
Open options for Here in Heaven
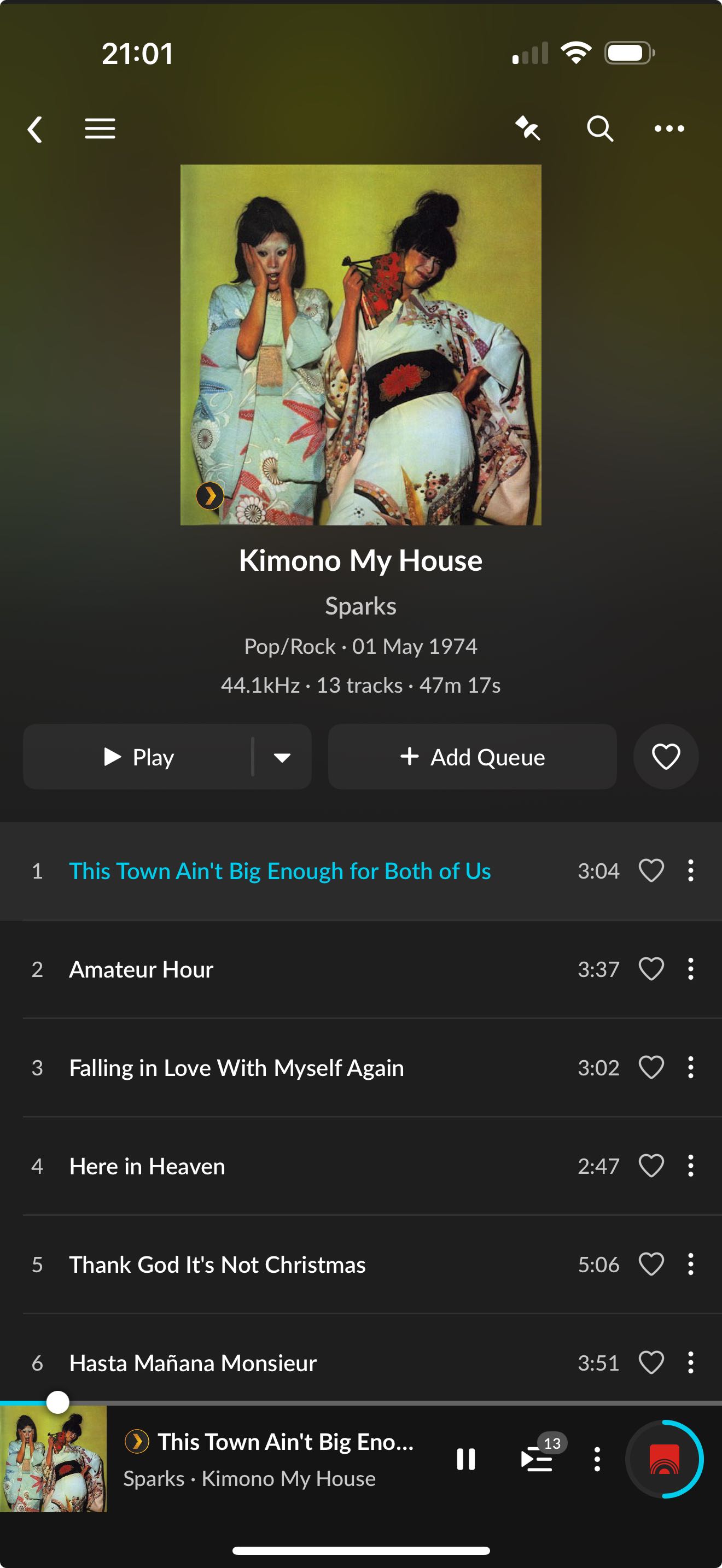pos(690,1166)
